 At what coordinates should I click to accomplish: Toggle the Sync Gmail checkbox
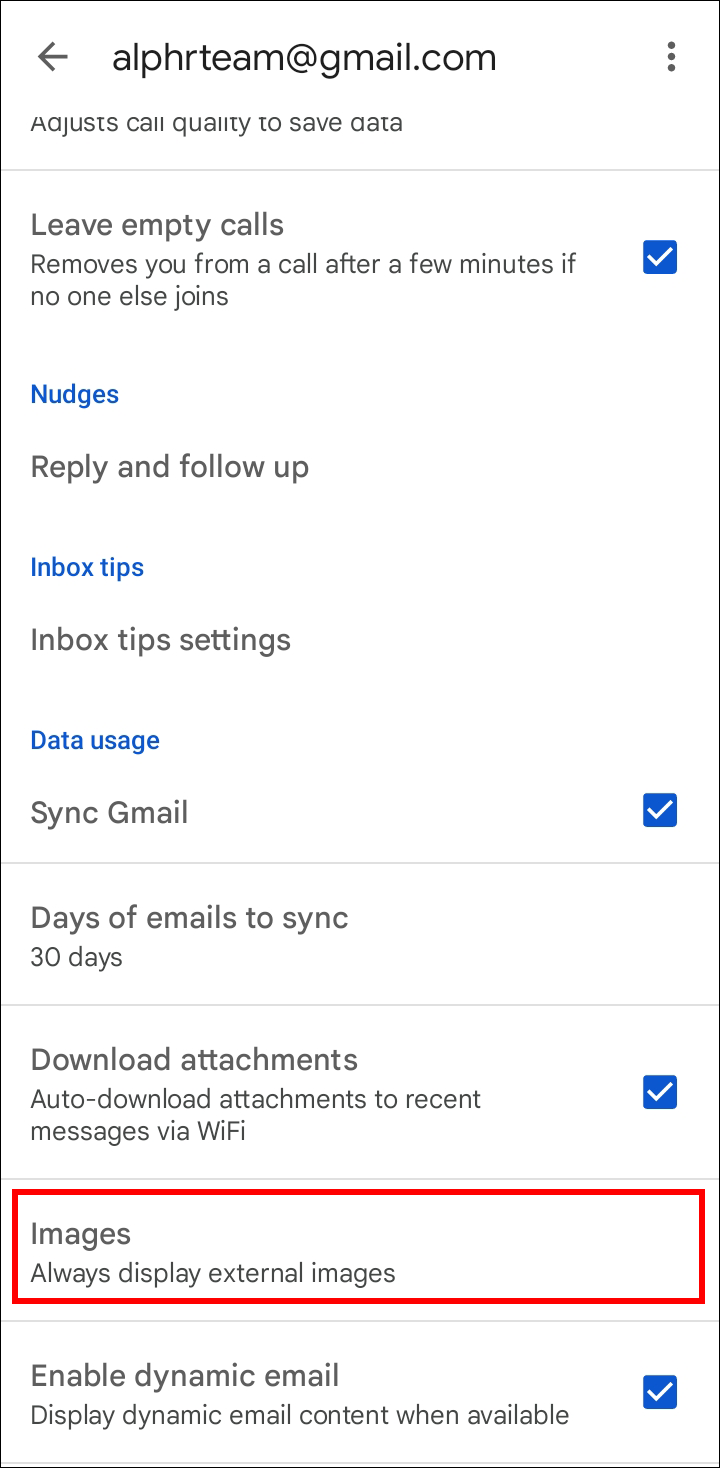[x=660, y=810]
